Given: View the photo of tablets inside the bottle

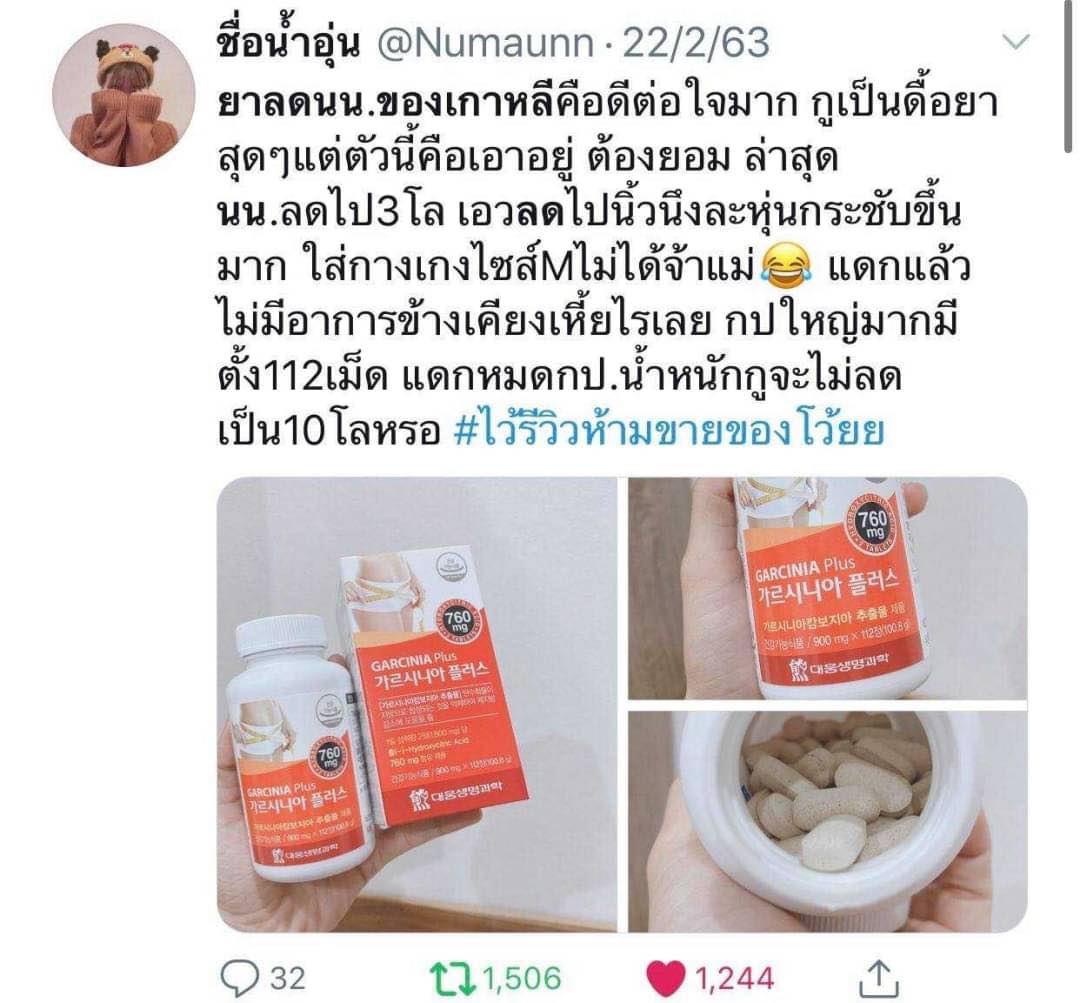Looking at the screenshot, I should coord(826,820).
